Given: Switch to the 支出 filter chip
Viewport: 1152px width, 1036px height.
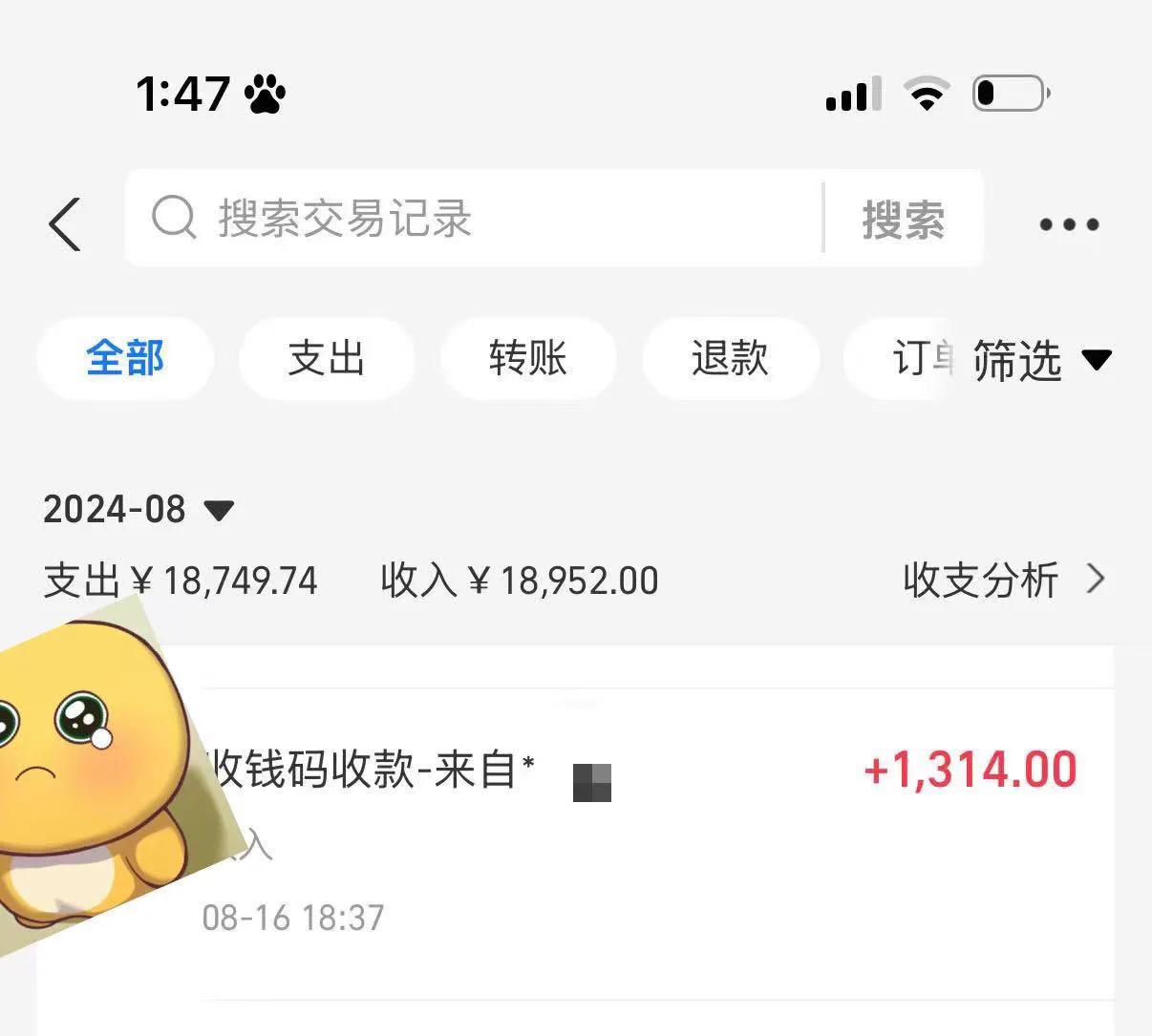Looking at the screenshot, I should (x=327, y=359).
